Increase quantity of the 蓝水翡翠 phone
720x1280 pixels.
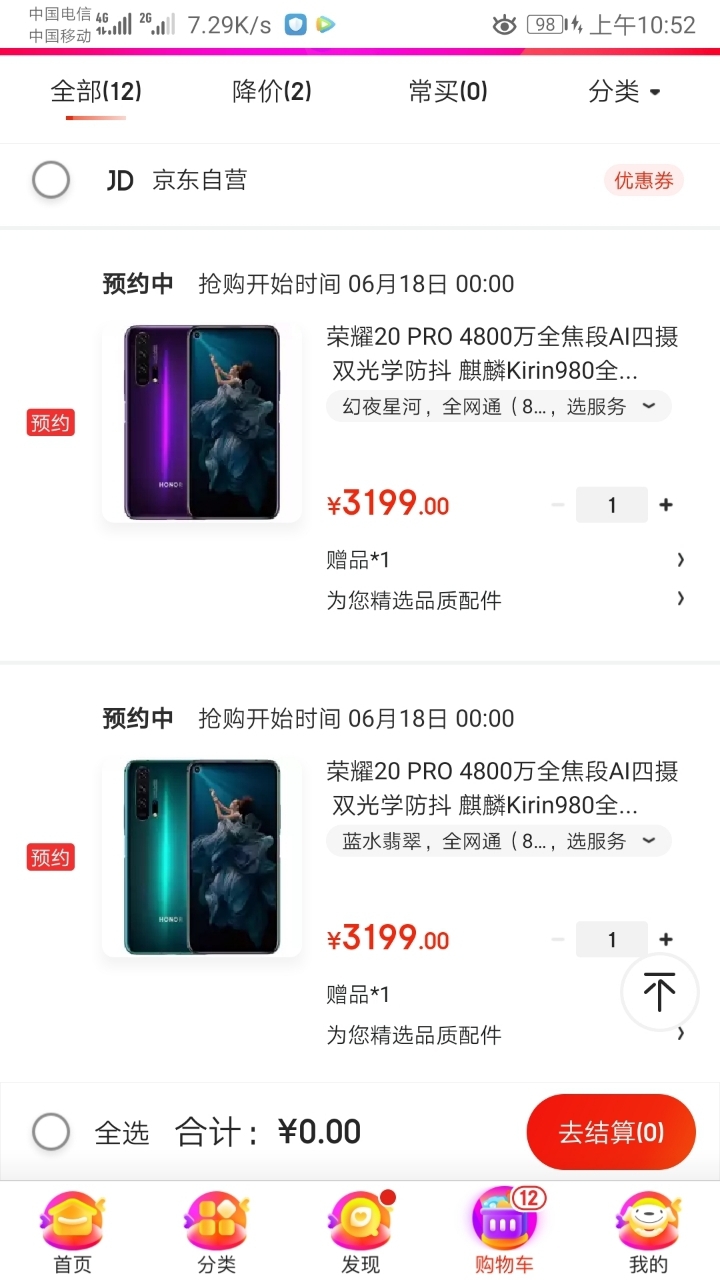click(x=666, y=940)
